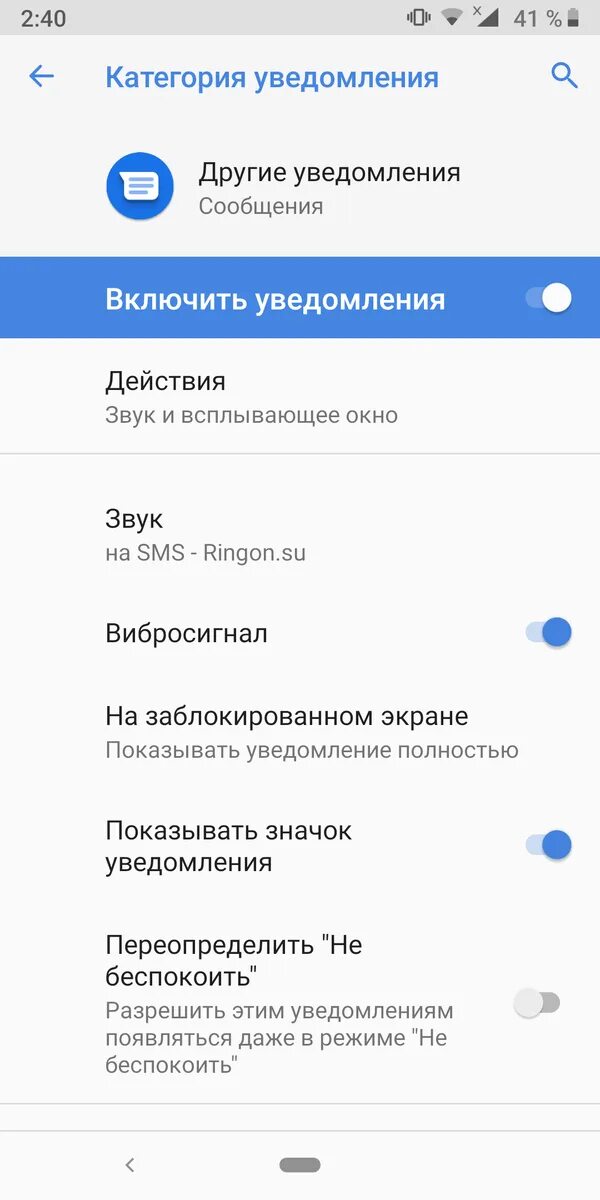
Task: Tap the system back button
Action: [129, 1165]
